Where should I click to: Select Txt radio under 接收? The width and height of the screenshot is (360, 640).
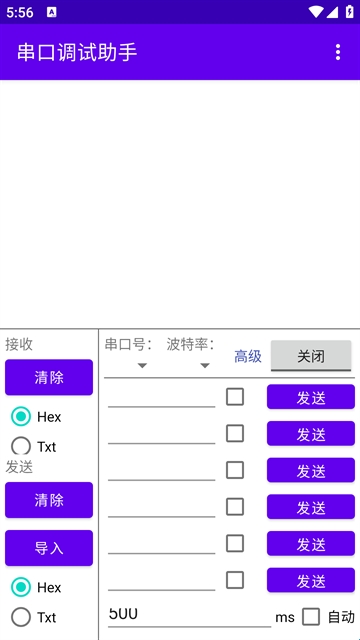point(21,446)
